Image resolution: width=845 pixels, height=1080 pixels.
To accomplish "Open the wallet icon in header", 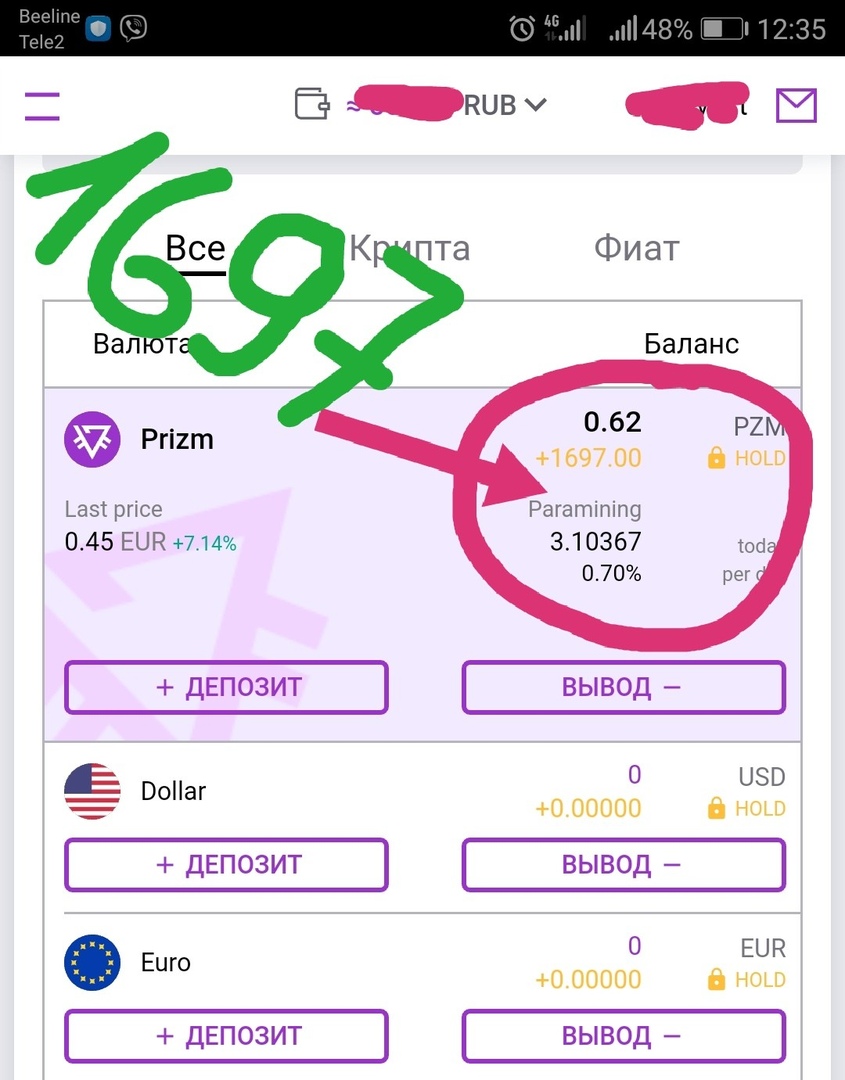I will tap(312, 104).
